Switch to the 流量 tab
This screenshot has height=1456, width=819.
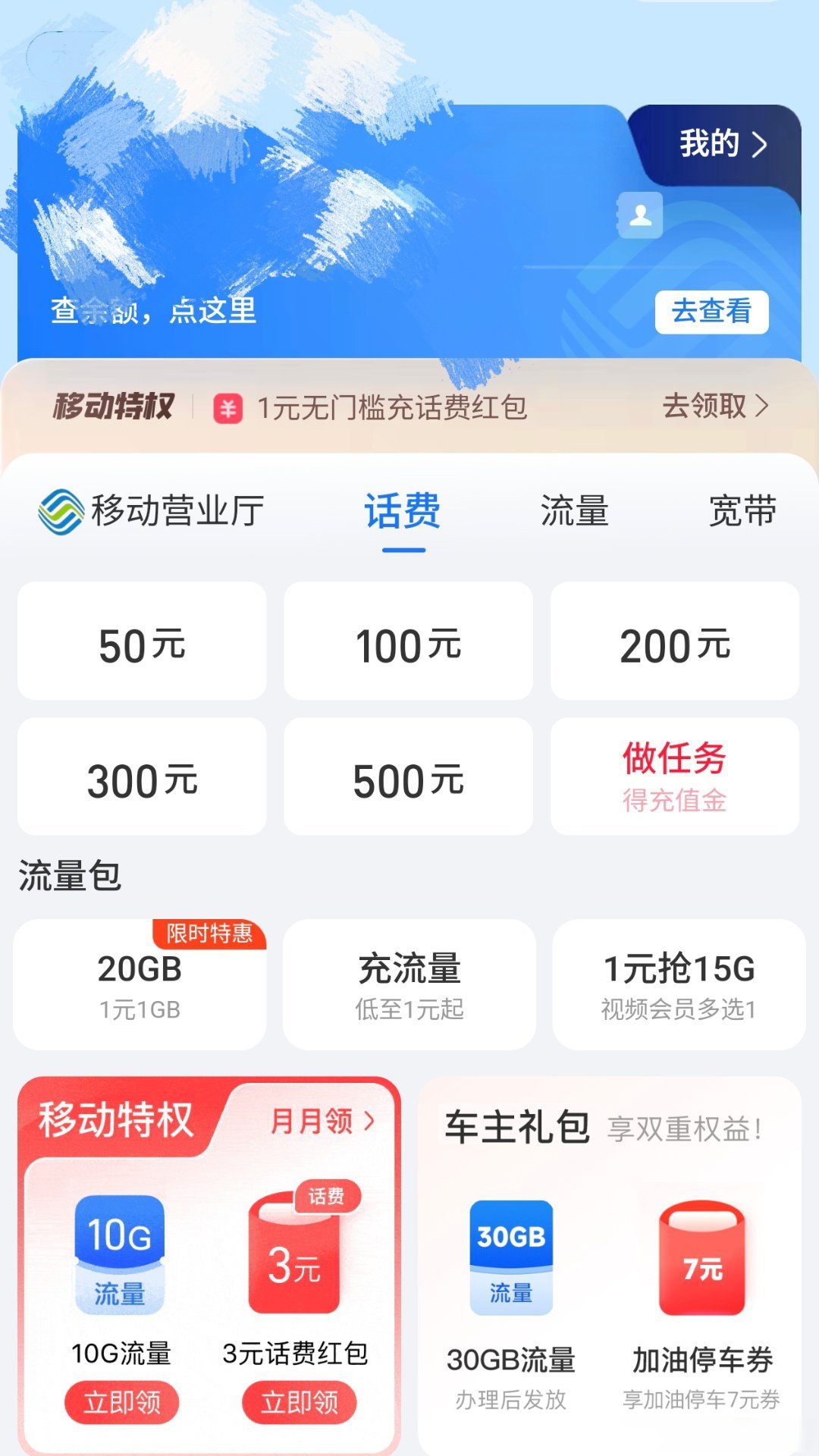[x=573, y=513]
